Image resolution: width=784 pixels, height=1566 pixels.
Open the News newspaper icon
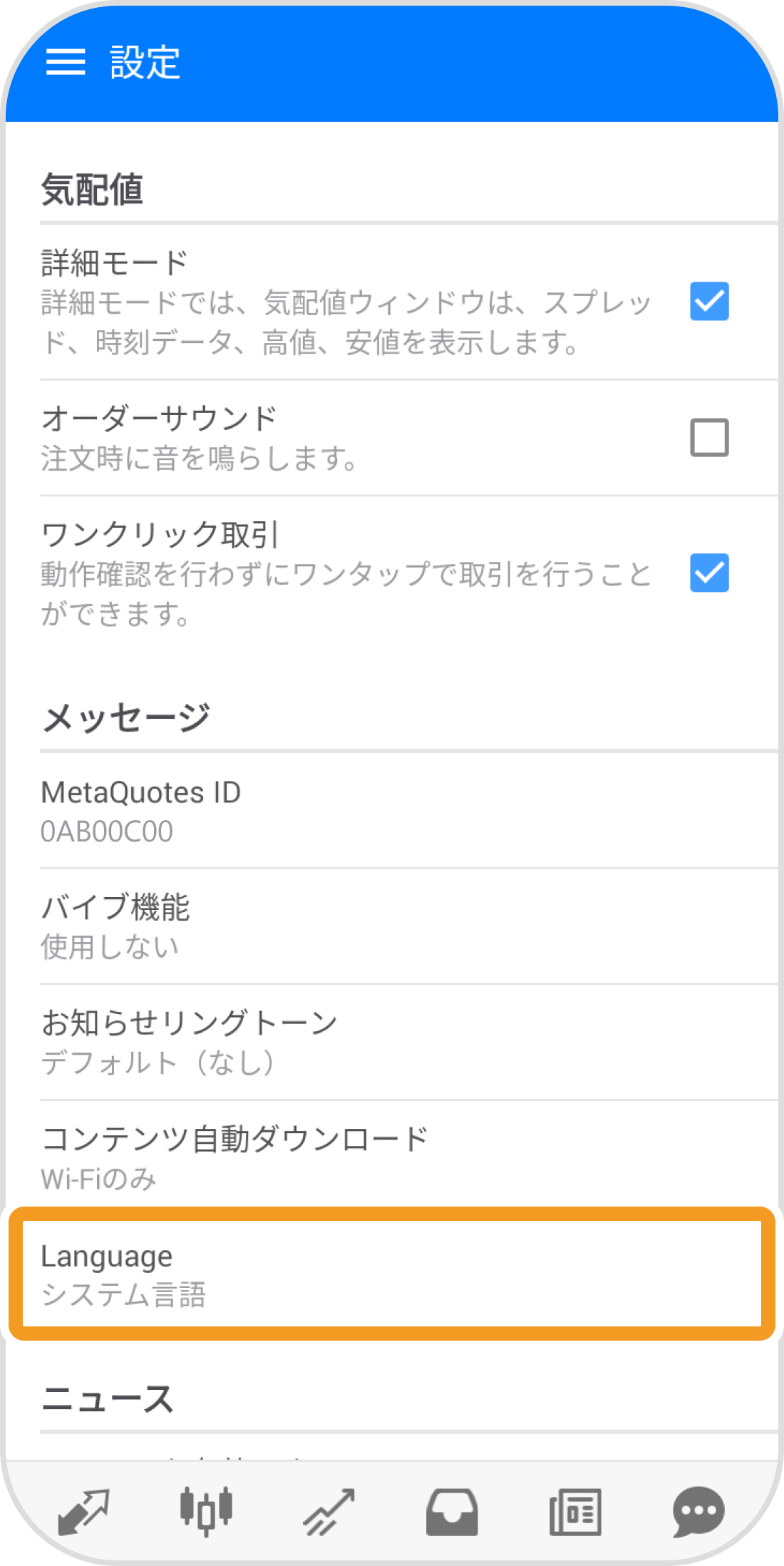[x=574, y=1510]
